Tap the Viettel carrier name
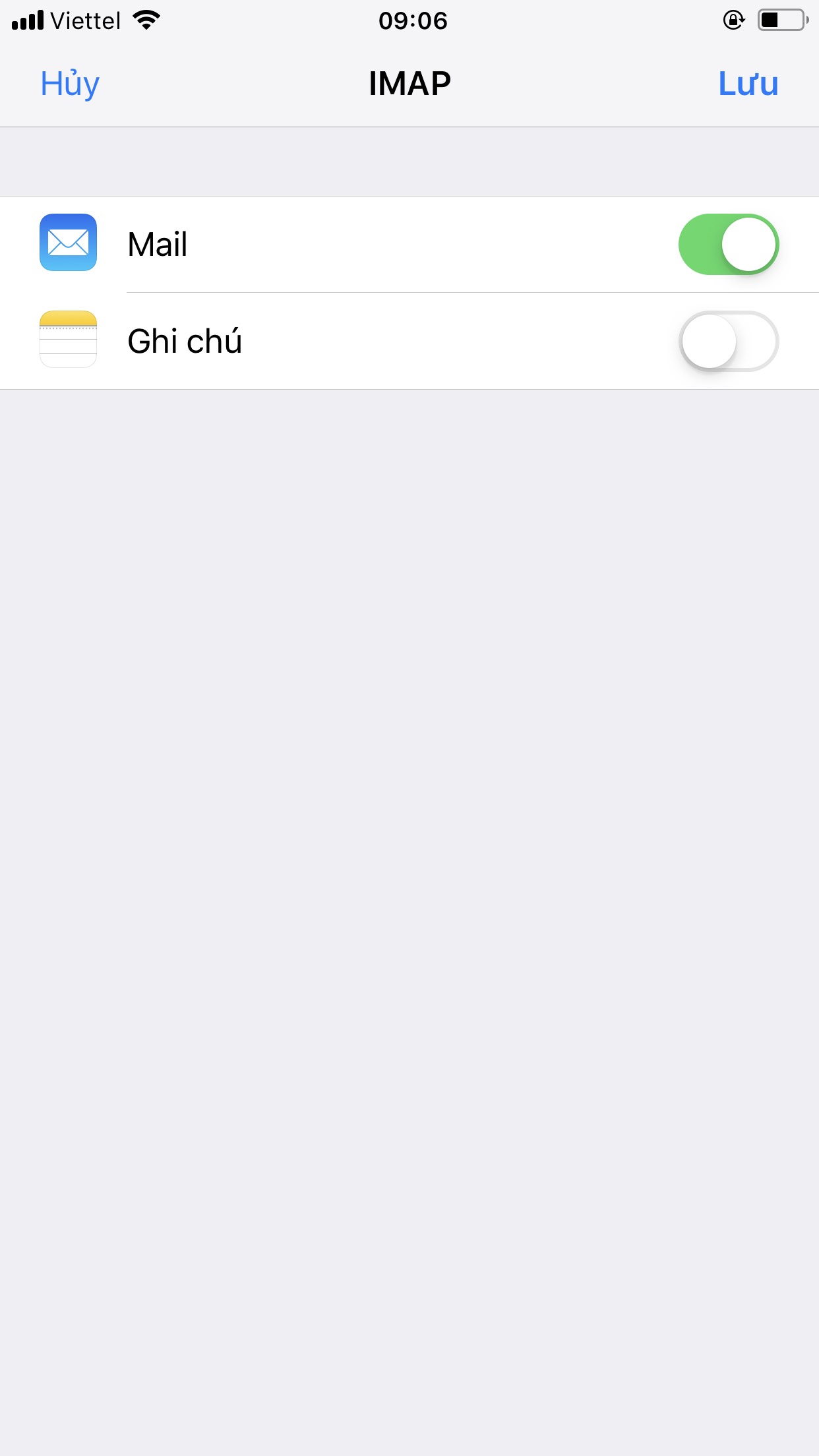 pos(84,20)
